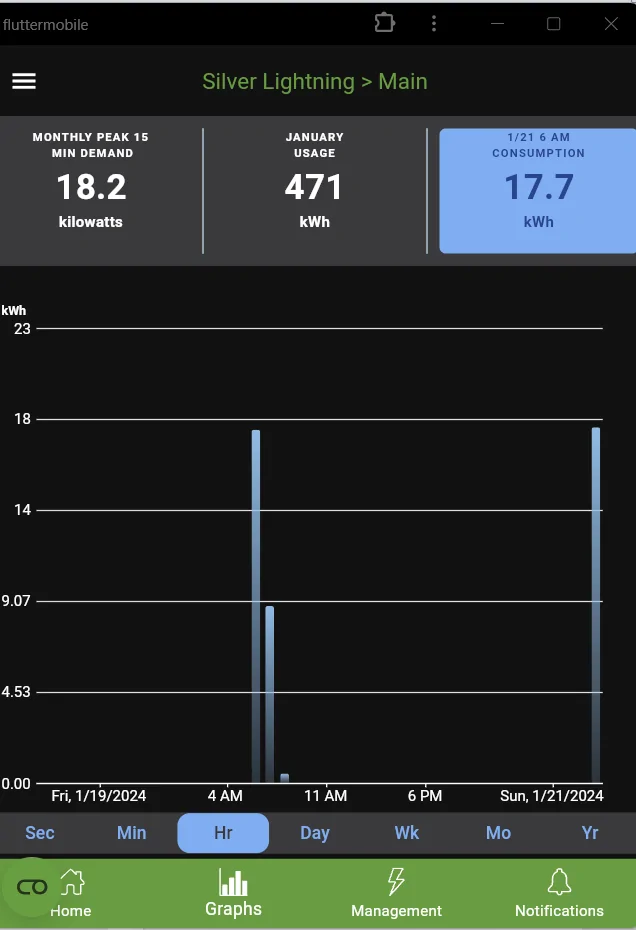
Task: View the Yr yearly graph
Action: coord(590,833)
